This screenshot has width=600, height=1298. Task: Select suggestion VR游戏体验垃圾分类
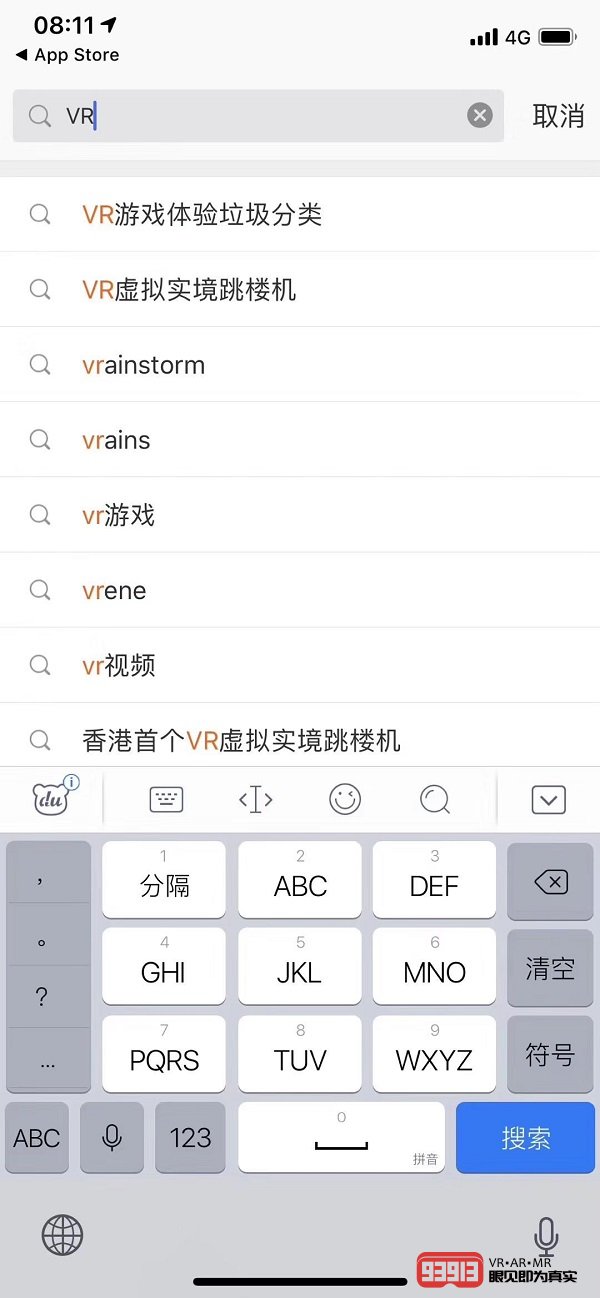[x=202, y=215]
